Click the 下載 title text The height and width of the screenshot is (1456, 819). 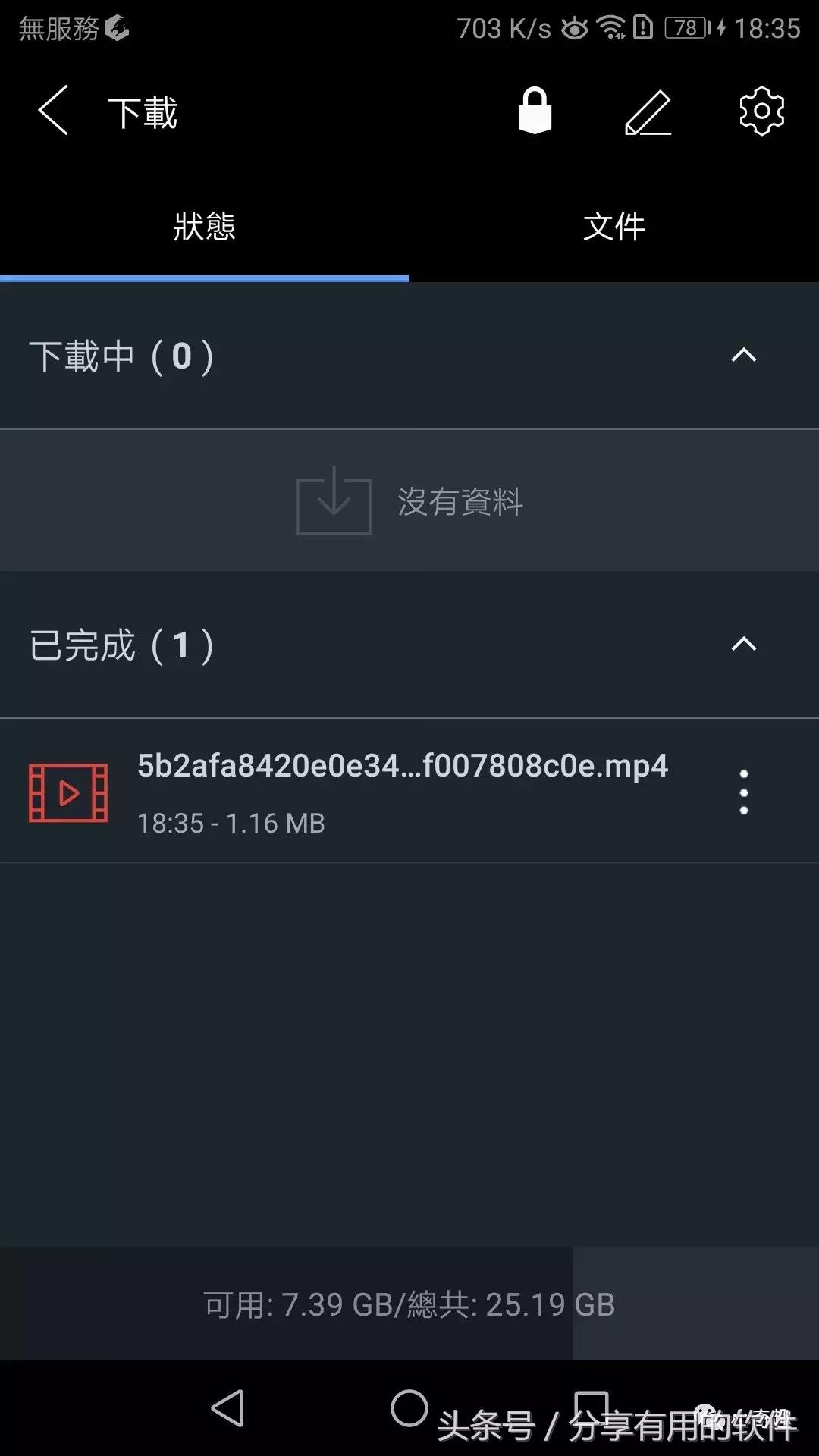(143, 111)
